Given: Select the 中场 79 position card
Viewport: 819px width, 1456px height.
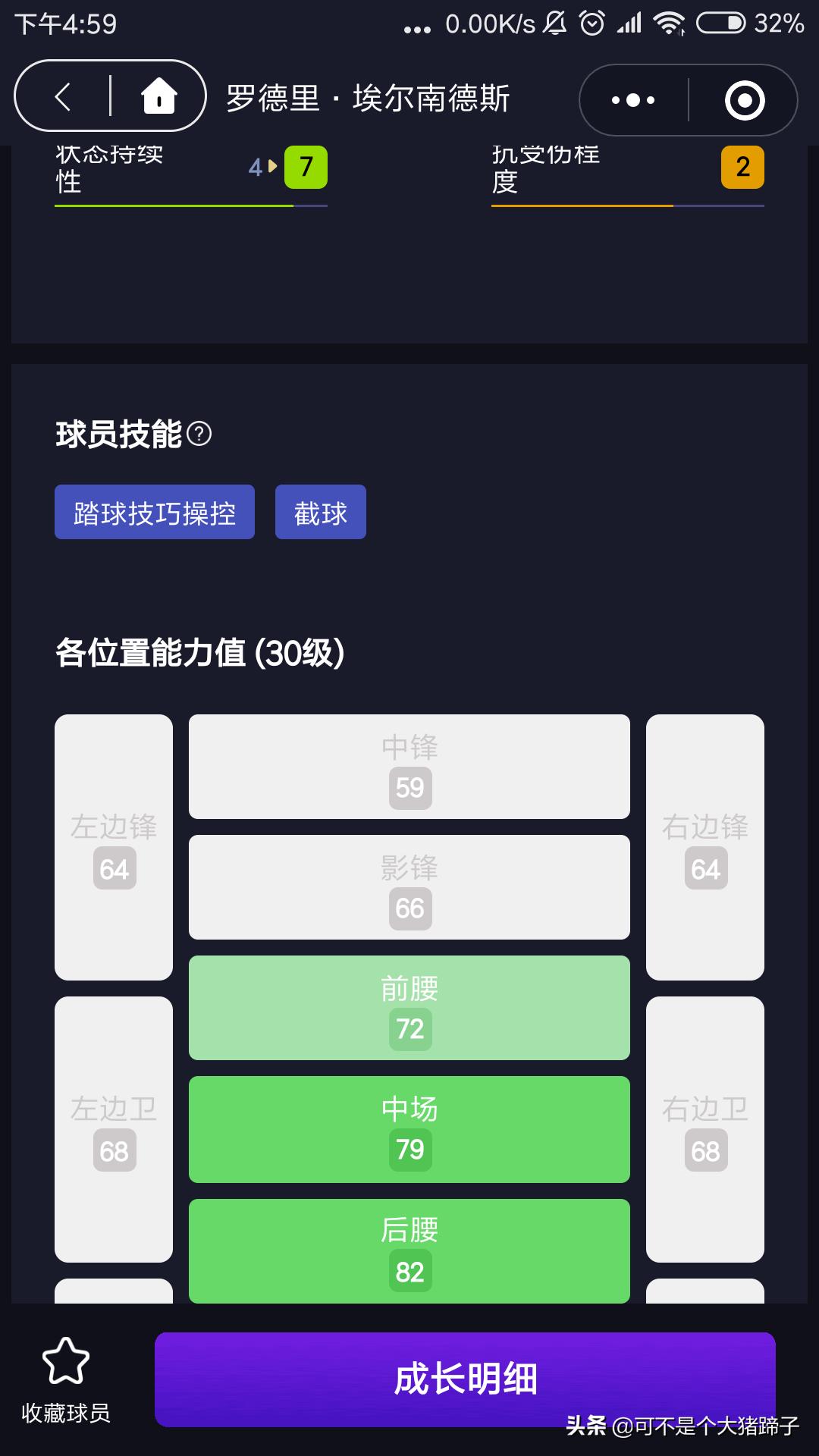Looking at the screenshot, I should click(x=409, y=1129).
